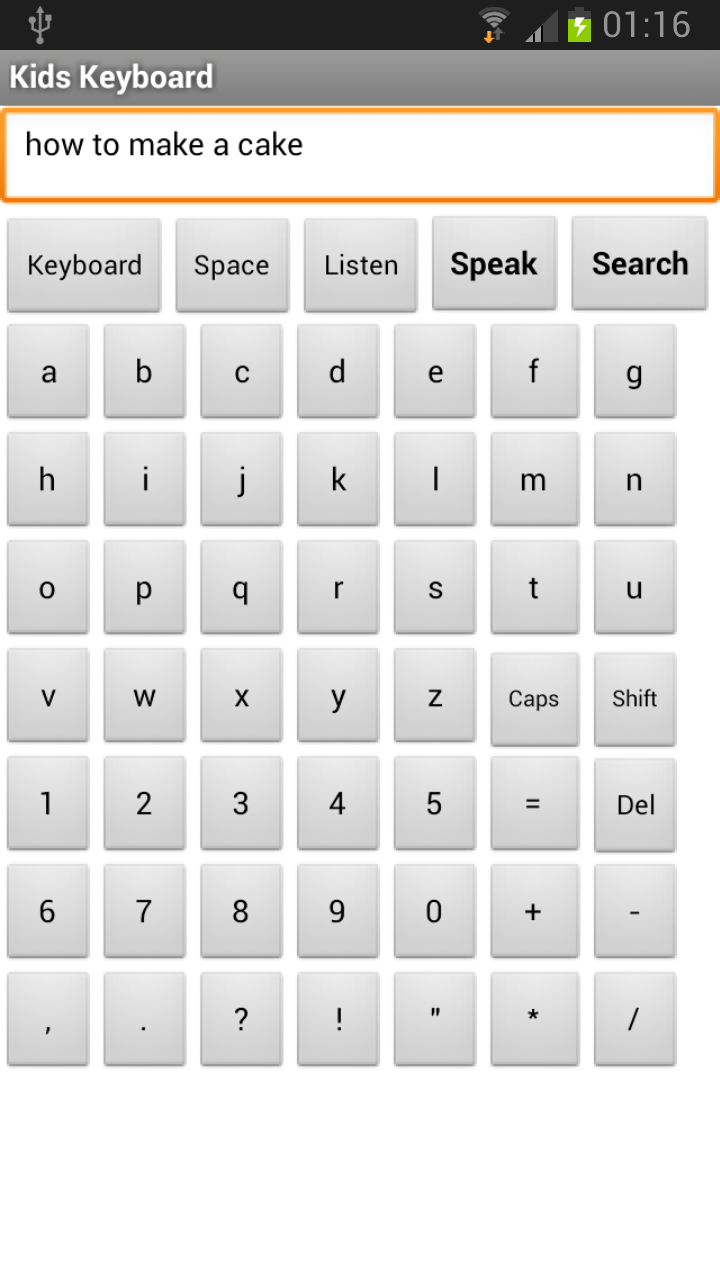Toggle Caps lock on the keyboard
720x1280 pixels.
point(534,698)
